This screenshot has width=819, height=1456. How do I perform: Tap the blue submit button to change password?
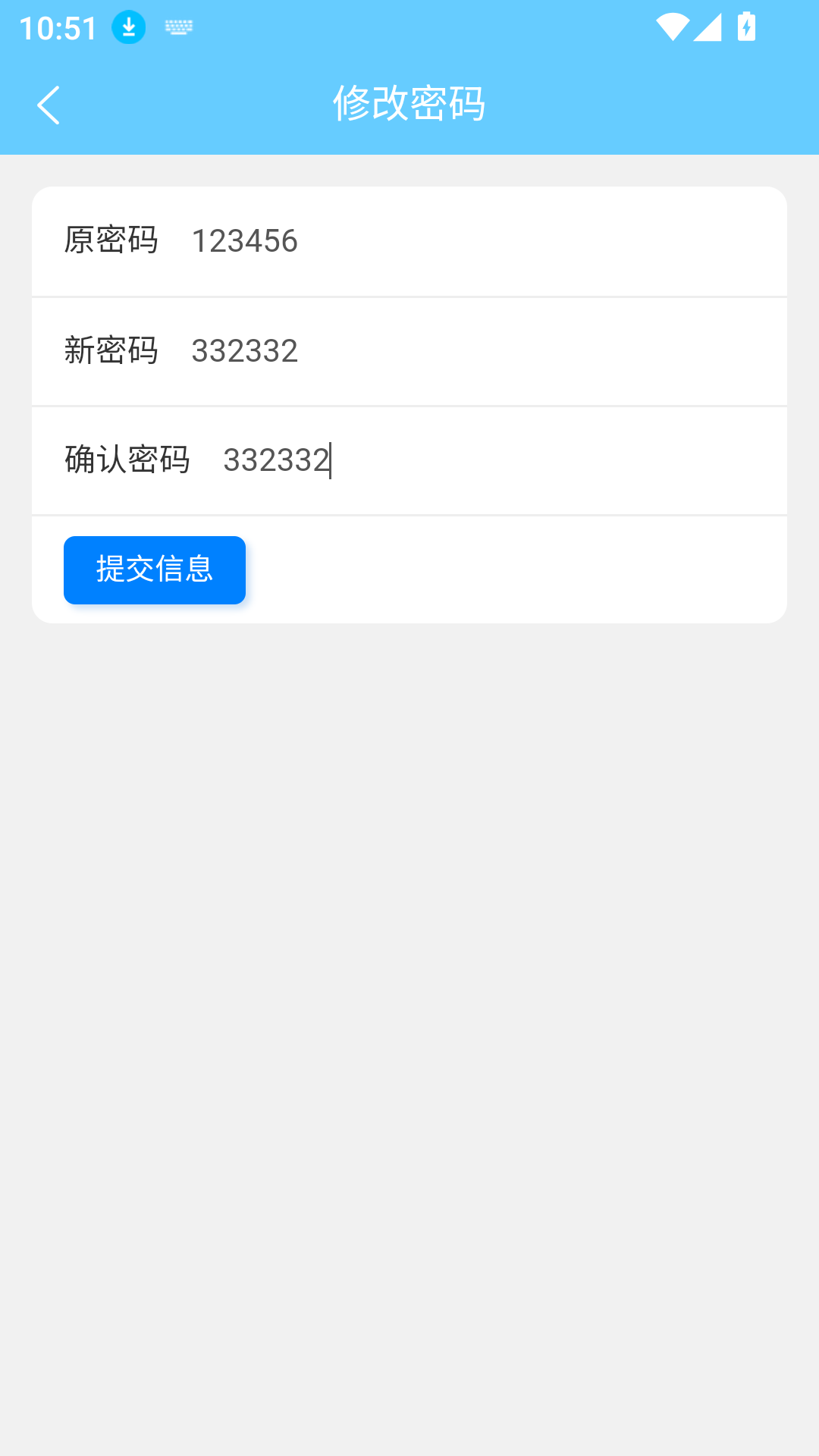[x=154, y=570]
